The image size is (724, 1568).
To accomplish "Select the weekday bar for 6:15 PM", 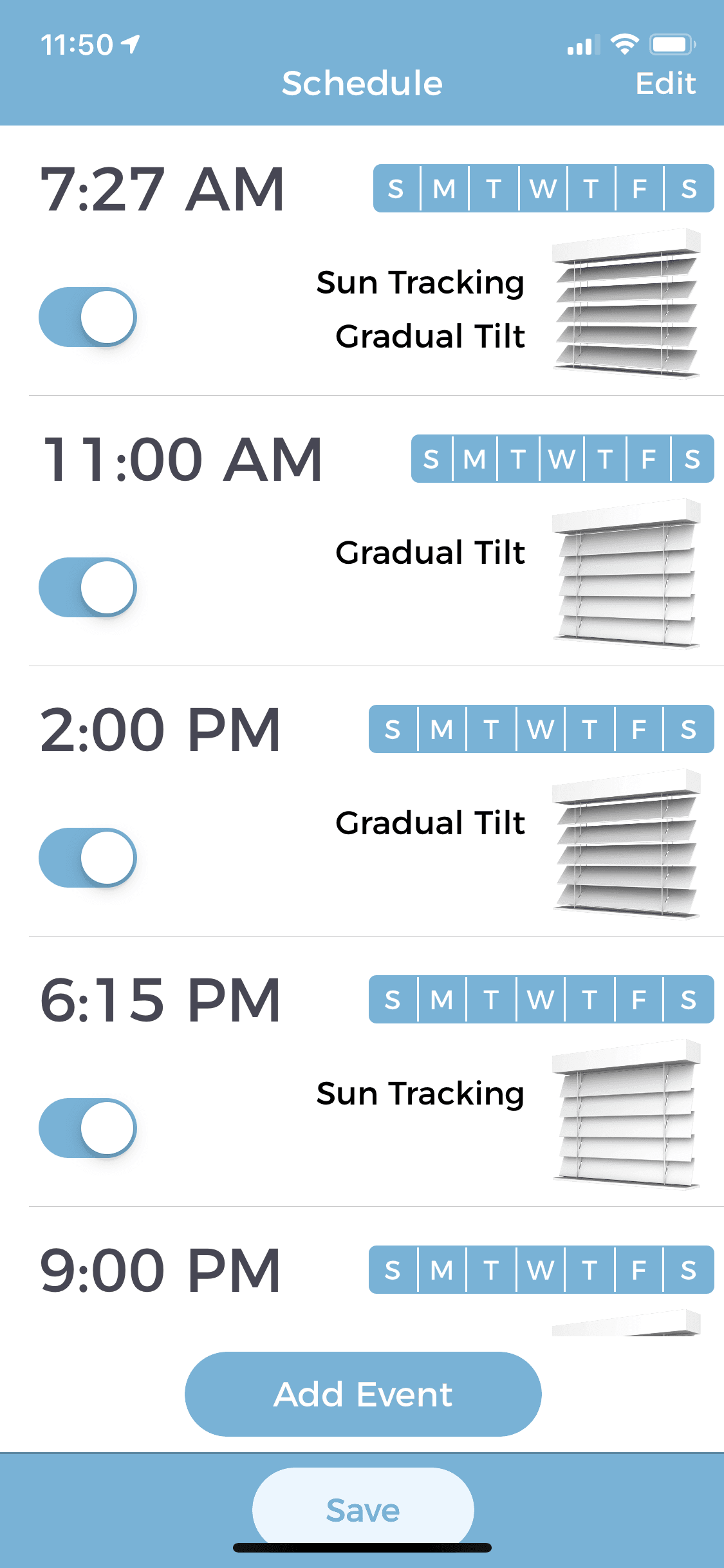I will click(x=541, y=1000).
